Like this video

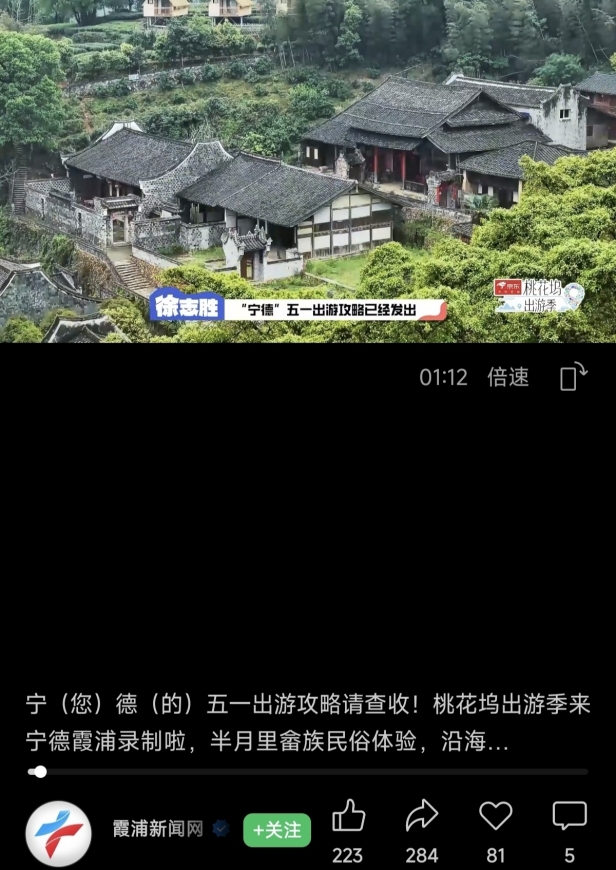348,817
